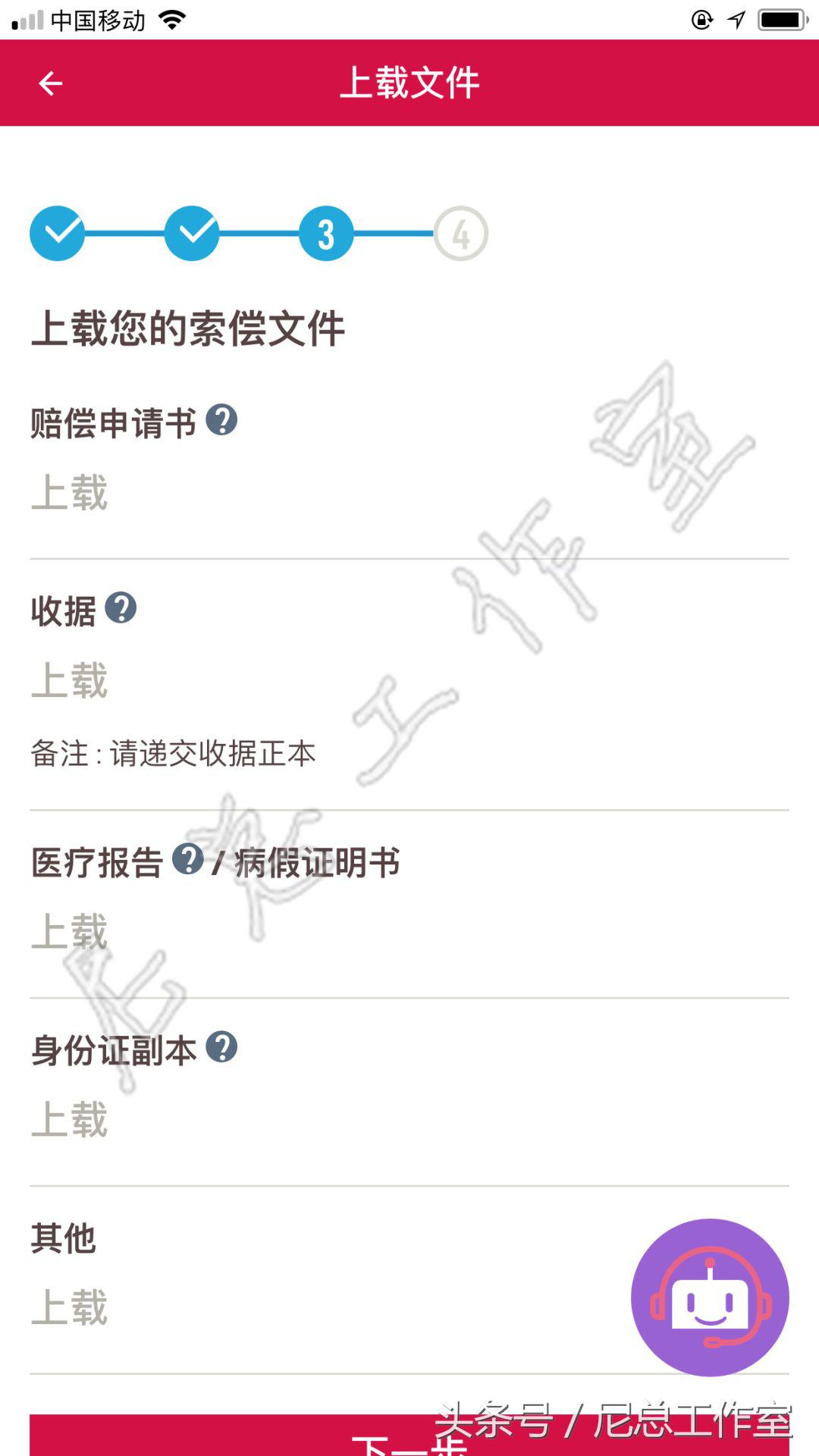Tap the question mark beside 收据
819x1456 pixels.
tap(122, 607)
